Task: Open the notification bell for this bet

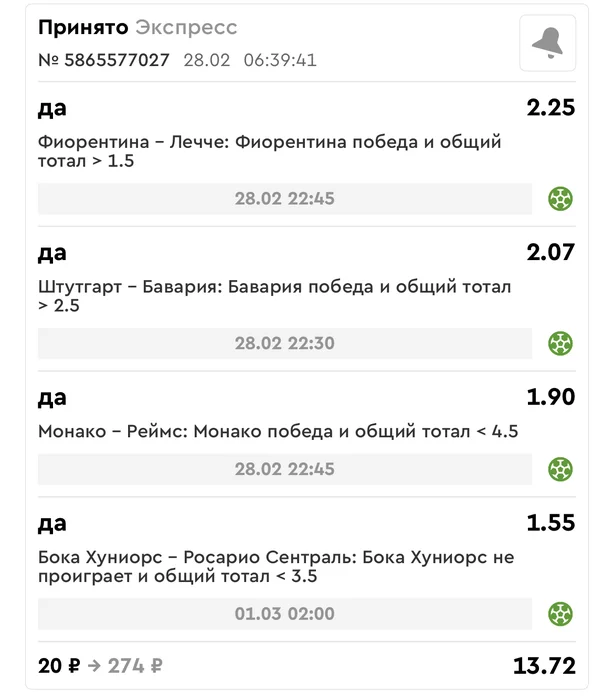Action: point(547,43)
